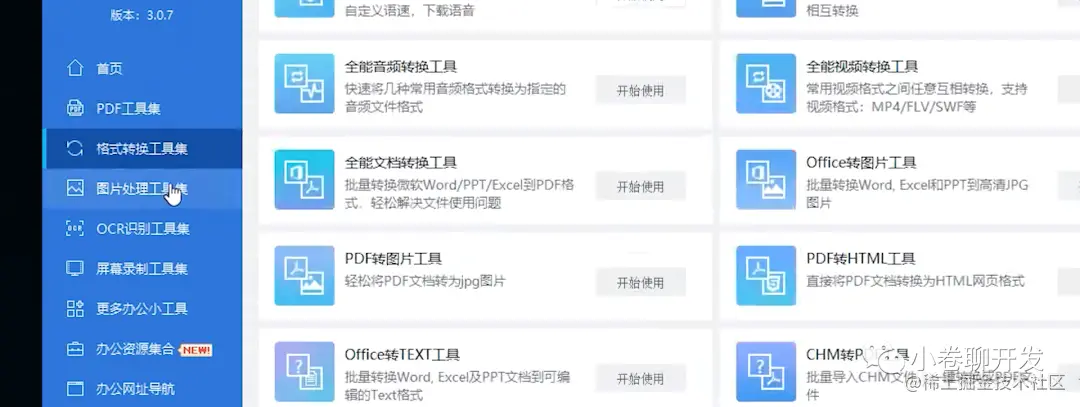Show 更多办公小工具

point(141,309)
